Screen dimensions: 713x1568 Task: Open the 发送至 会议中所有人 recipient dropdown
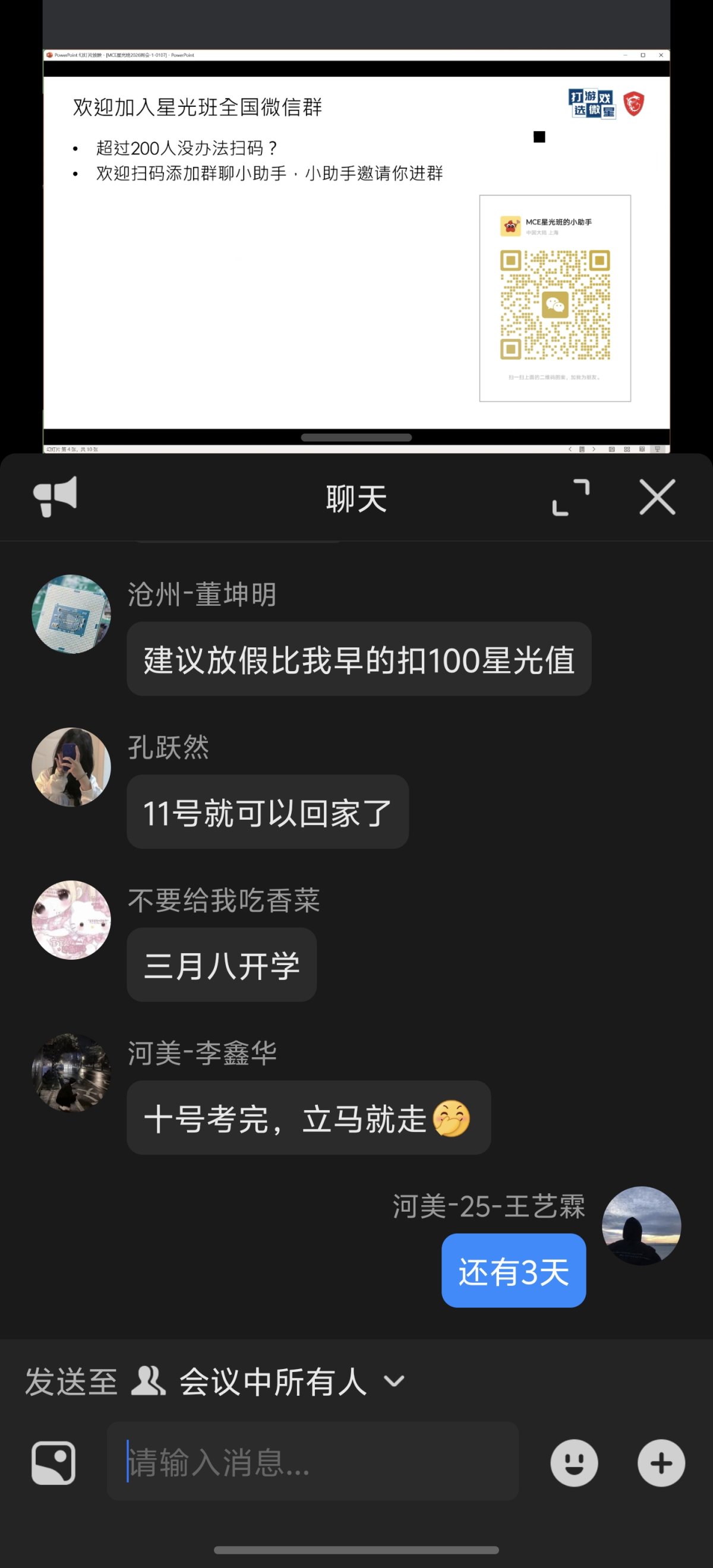[x=274, y=1381]
